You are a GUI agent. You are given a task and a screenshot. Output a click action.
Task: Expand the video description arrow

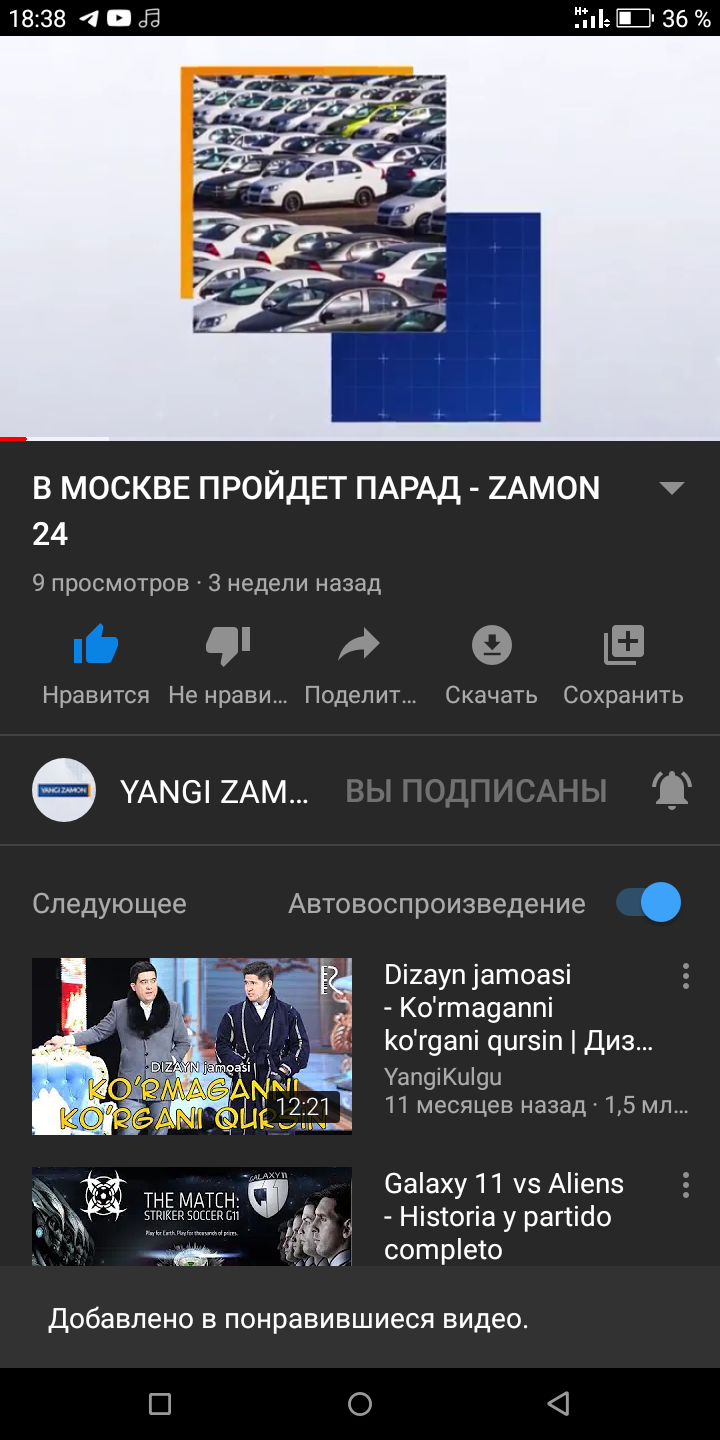click(x=672, y=488)
